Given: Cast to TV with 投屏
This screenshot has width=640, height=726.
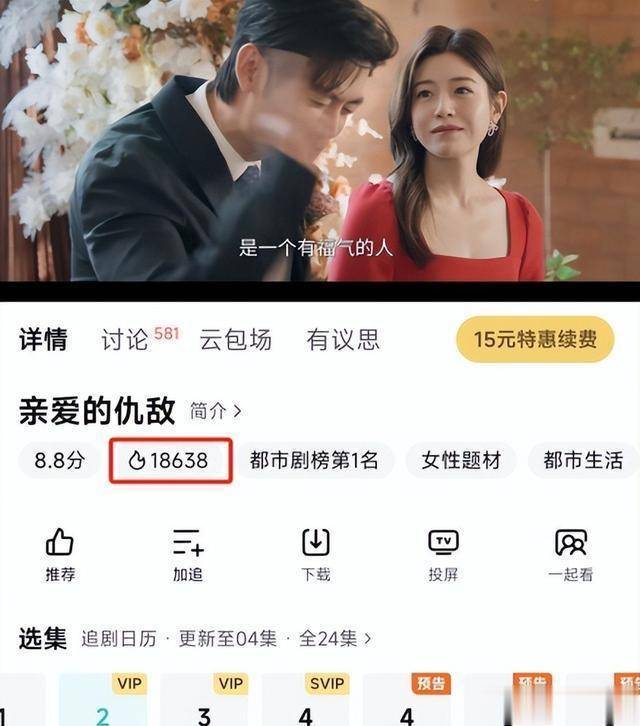Looking at the screenshot, I should click(443, 555).
